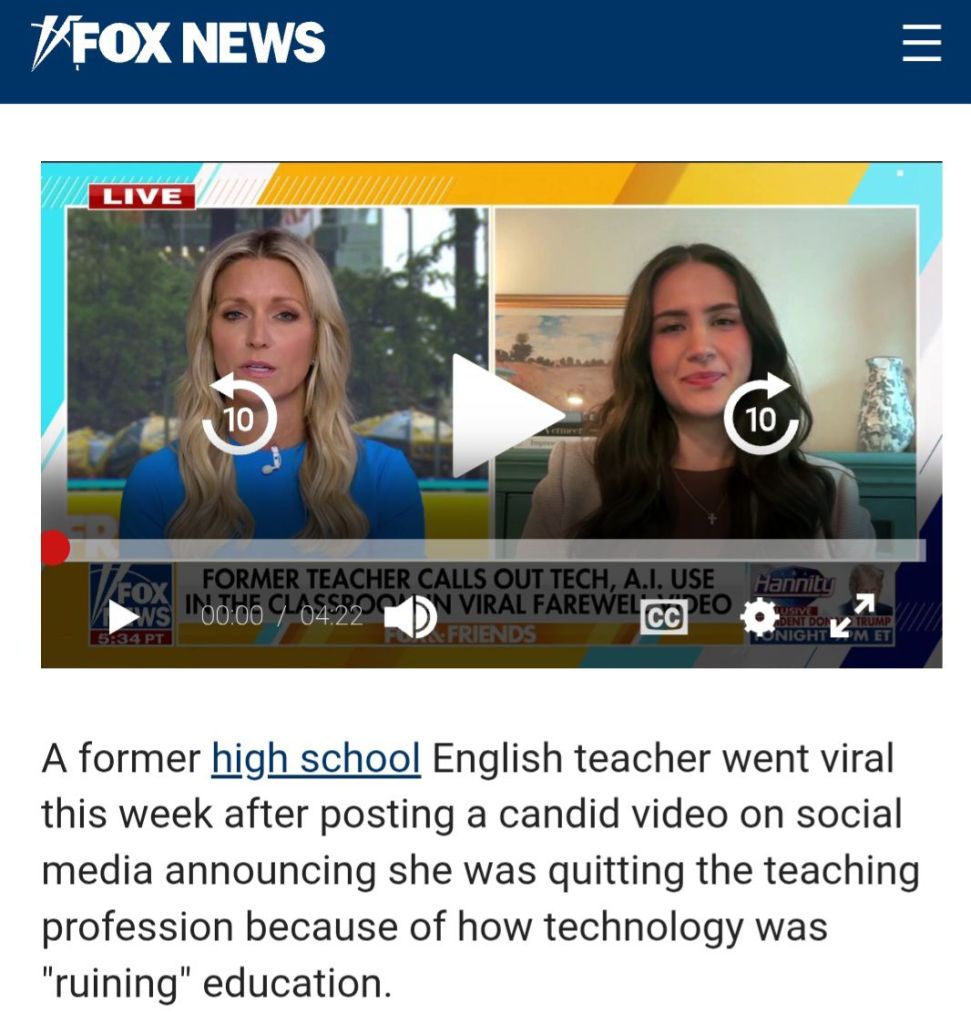
Task: Turn on closed captions
Action: tap(663, 618)
